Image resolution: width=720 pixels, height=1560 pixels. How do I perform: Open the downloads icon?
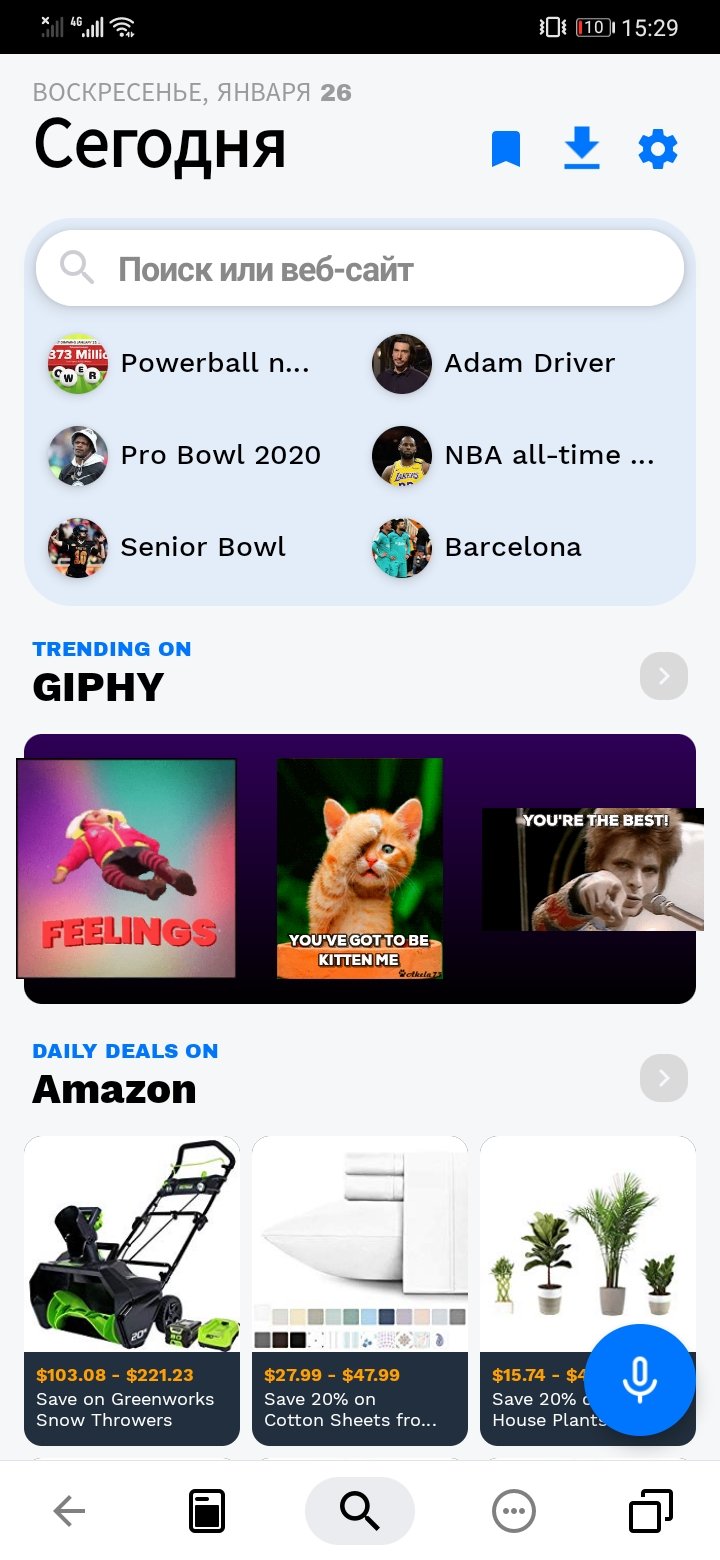tap(582, 150)
